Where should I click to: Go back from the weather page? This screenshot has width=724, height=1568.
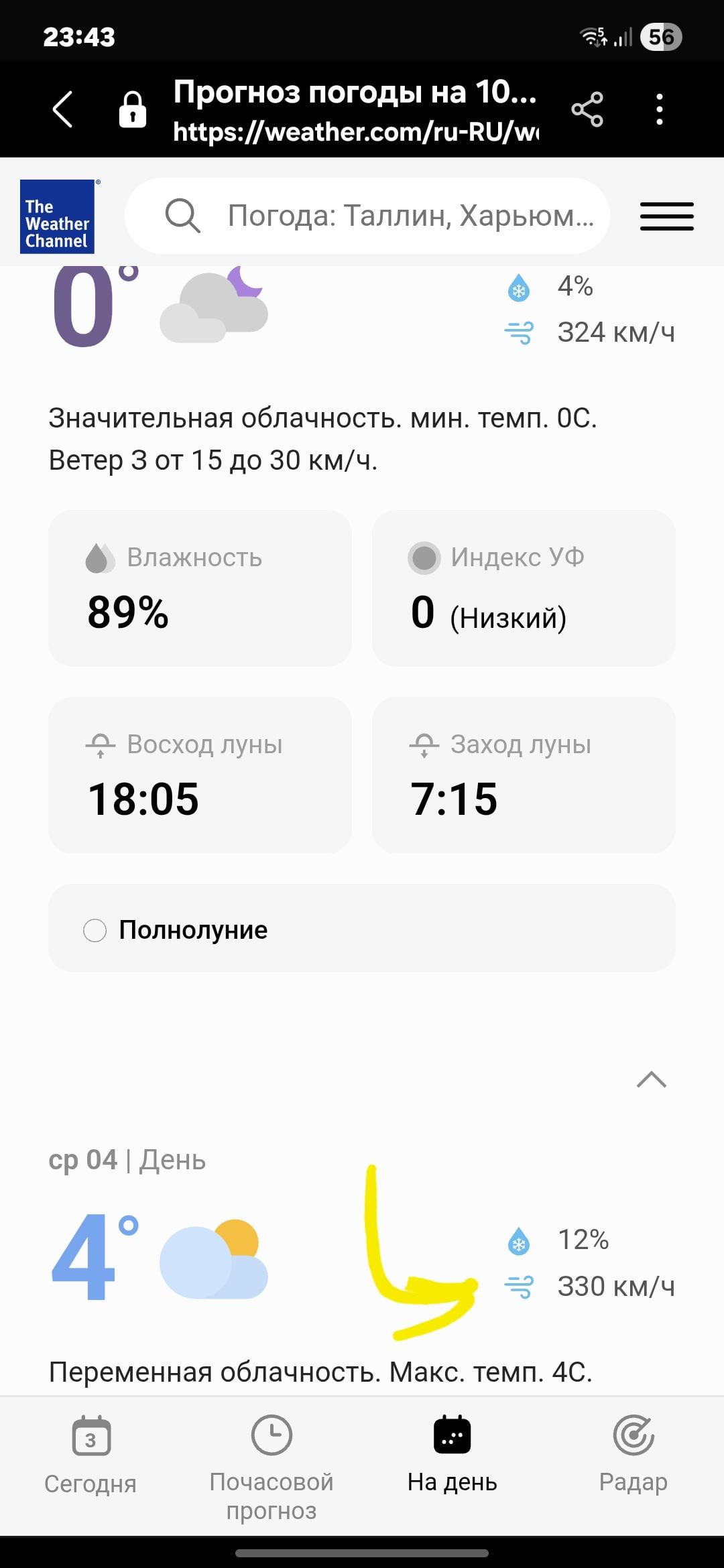pyautogui.click(x=62, y=109)
